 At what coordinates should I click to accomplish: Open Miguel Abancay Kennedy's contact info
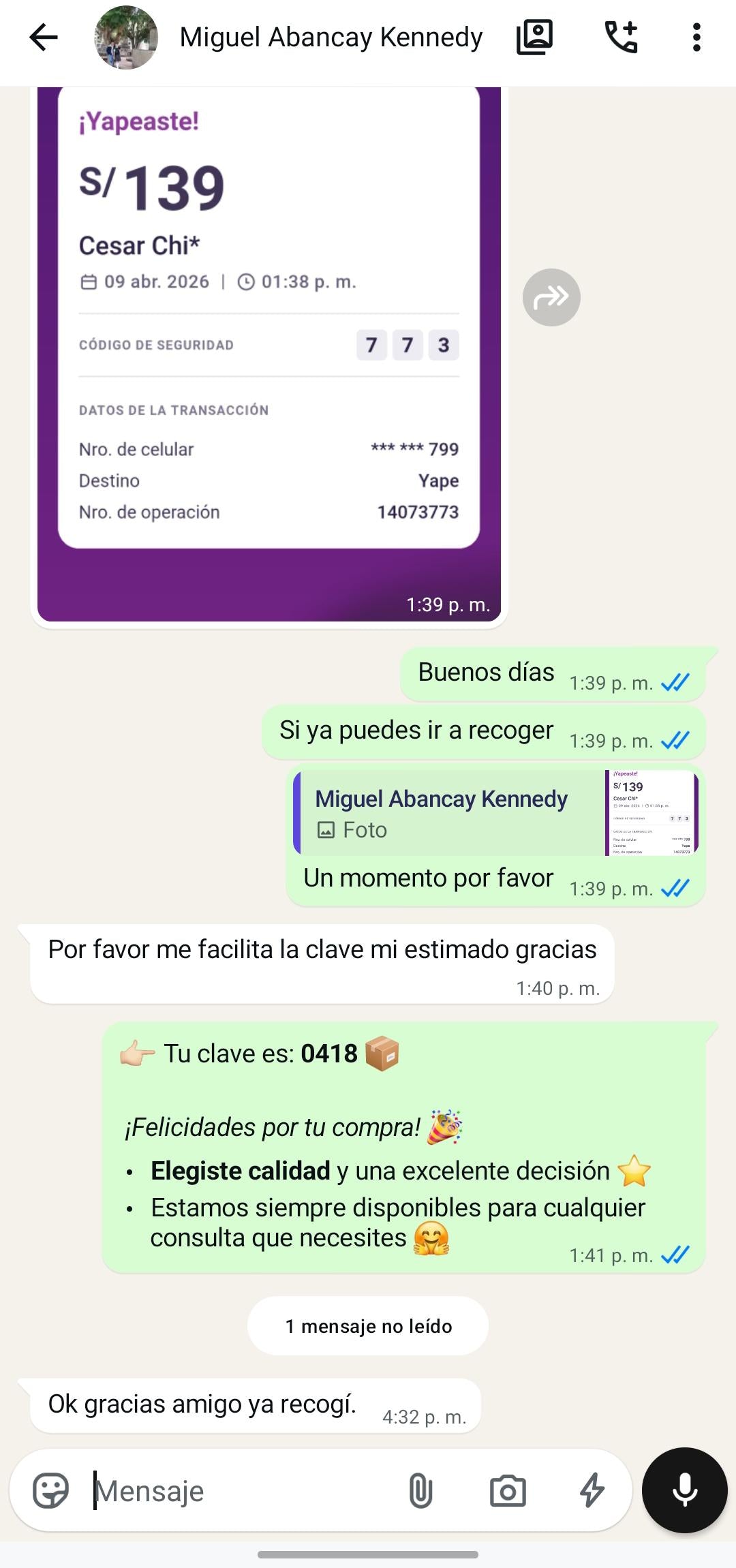(x=331, y=37)
